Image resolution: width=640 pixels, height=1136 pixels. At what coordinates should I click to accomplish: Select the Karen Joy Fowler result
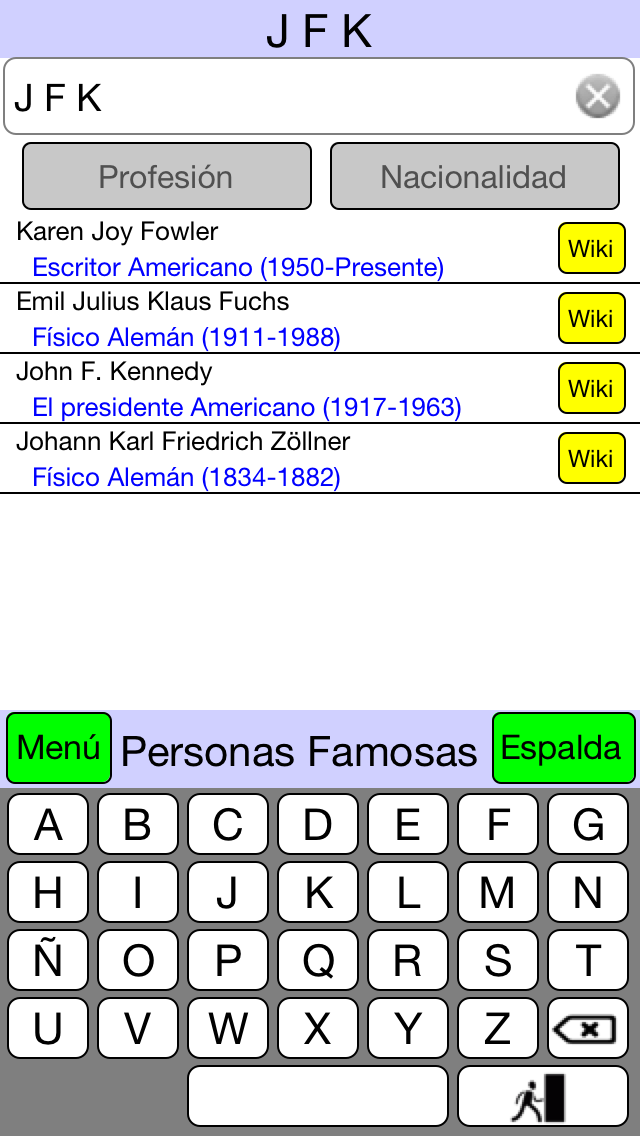point(320,249)
